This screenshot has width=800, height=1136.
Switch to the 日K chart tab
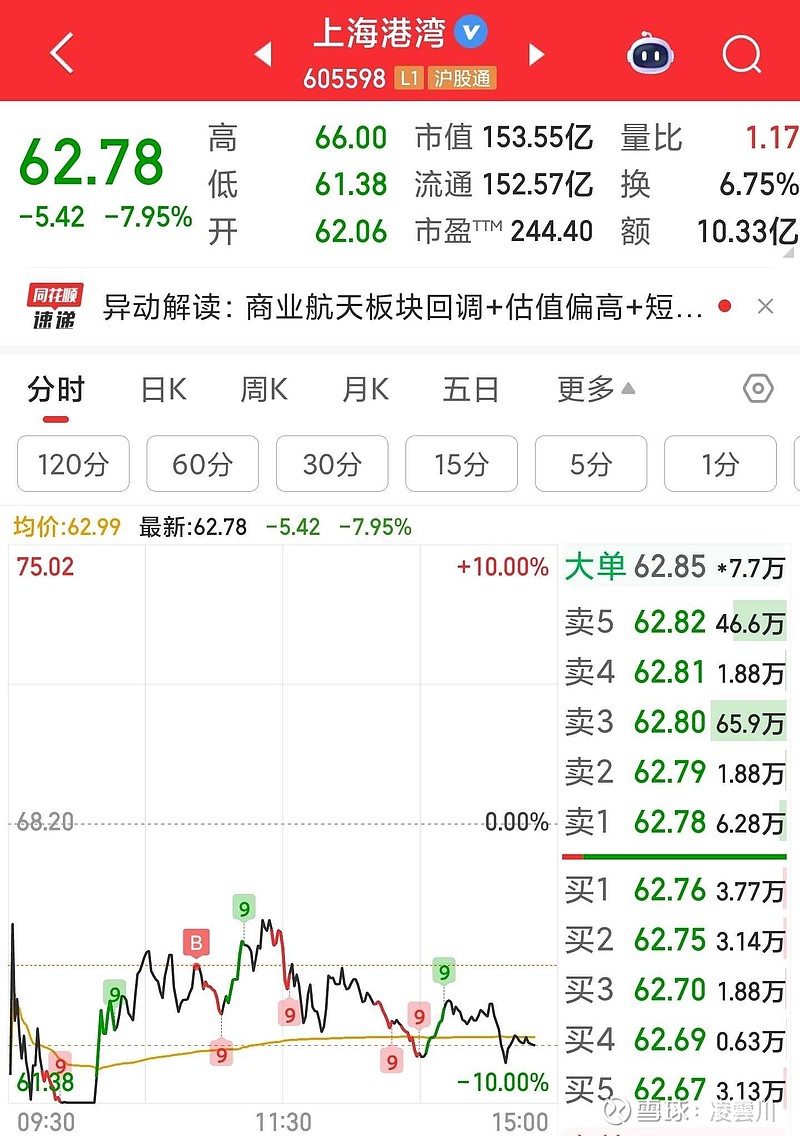tap(163, 389)
